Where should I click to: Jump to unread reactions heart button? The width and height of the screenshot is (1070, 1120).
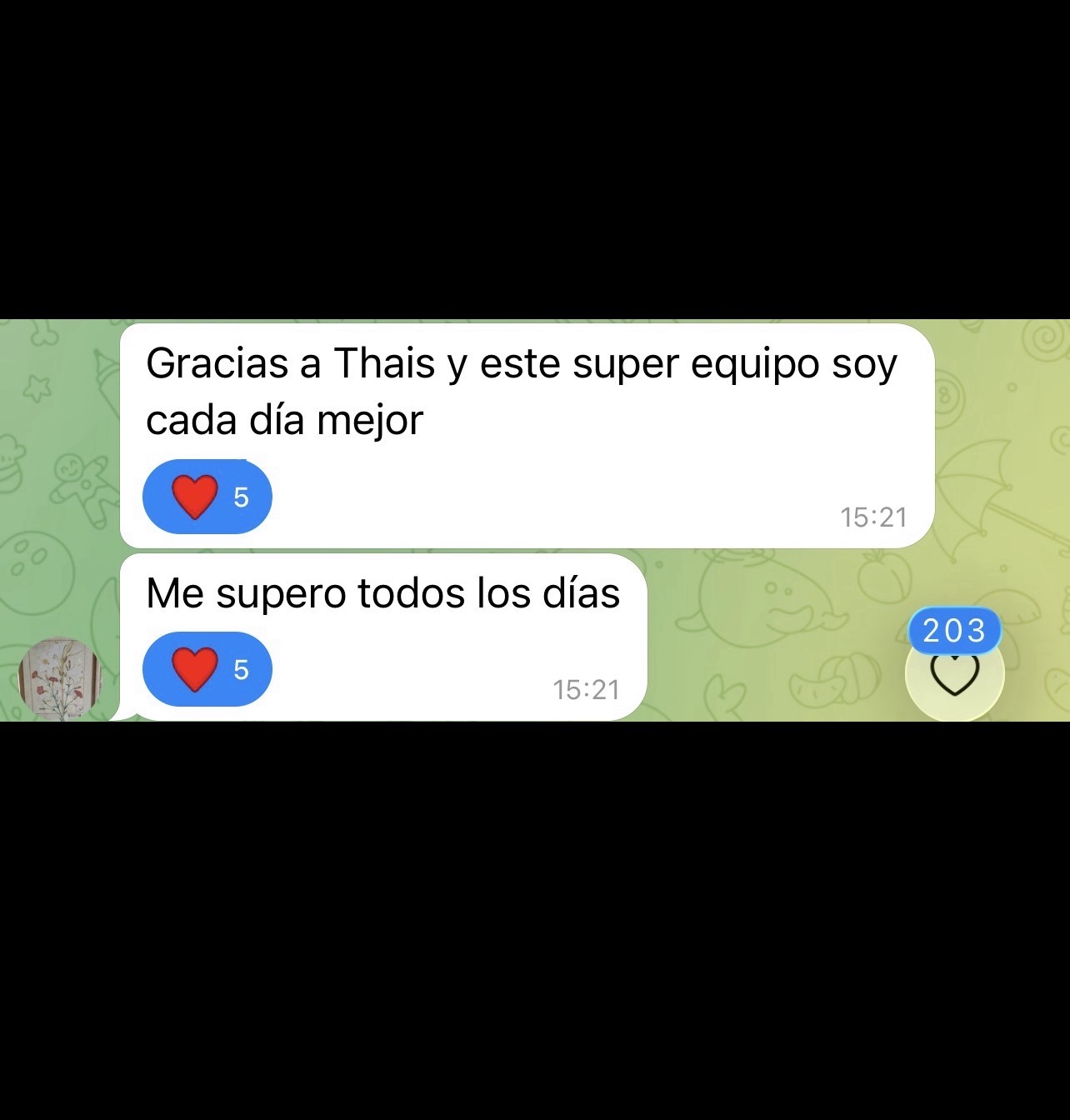[954, 673]
